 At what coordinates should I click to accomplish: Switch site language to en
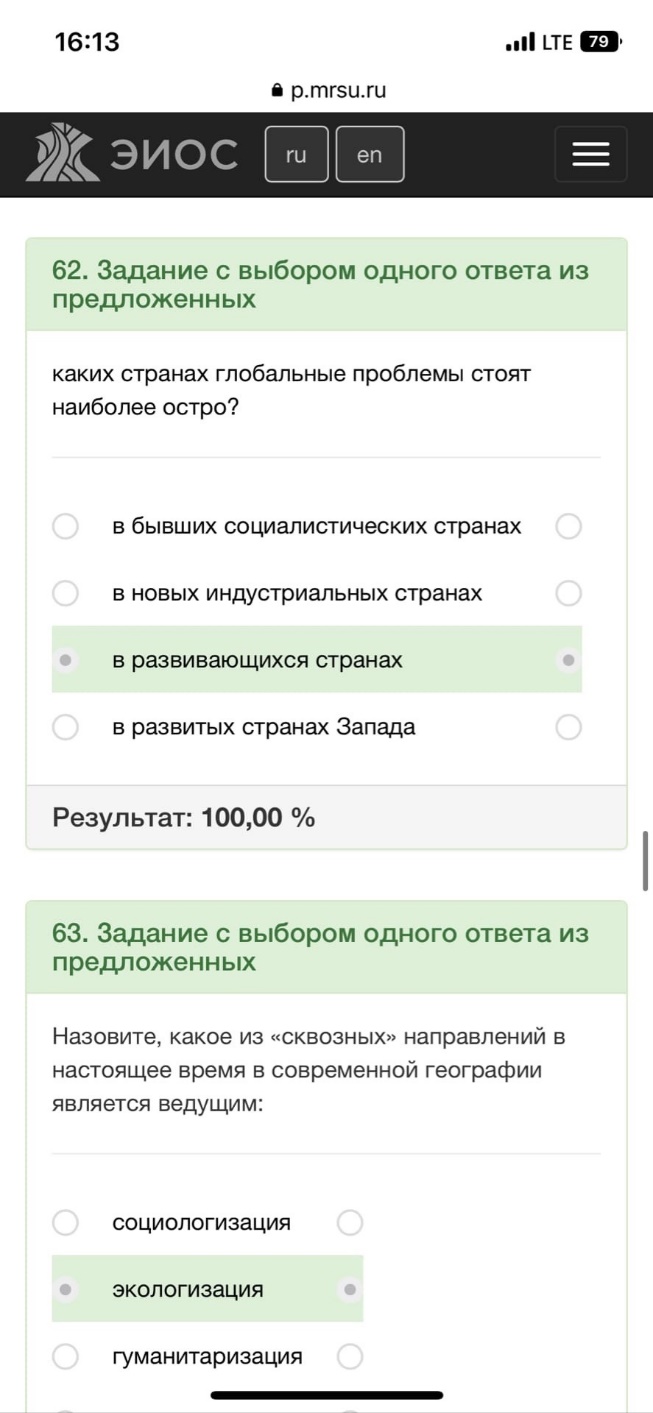370,154
